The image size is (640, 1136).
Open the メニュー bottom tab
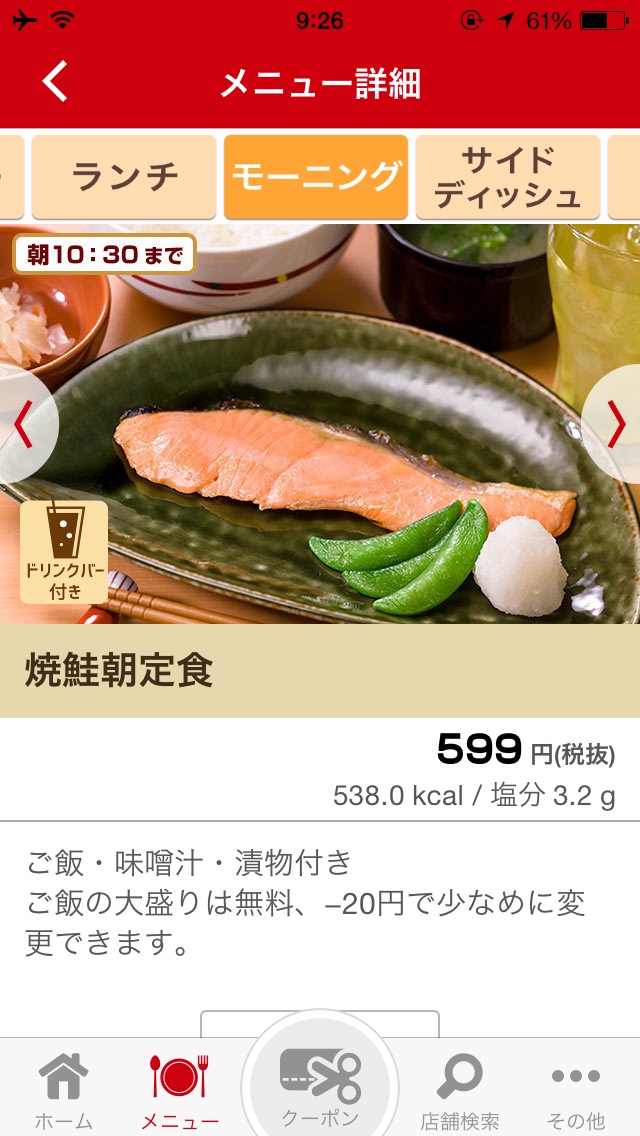180,1090
